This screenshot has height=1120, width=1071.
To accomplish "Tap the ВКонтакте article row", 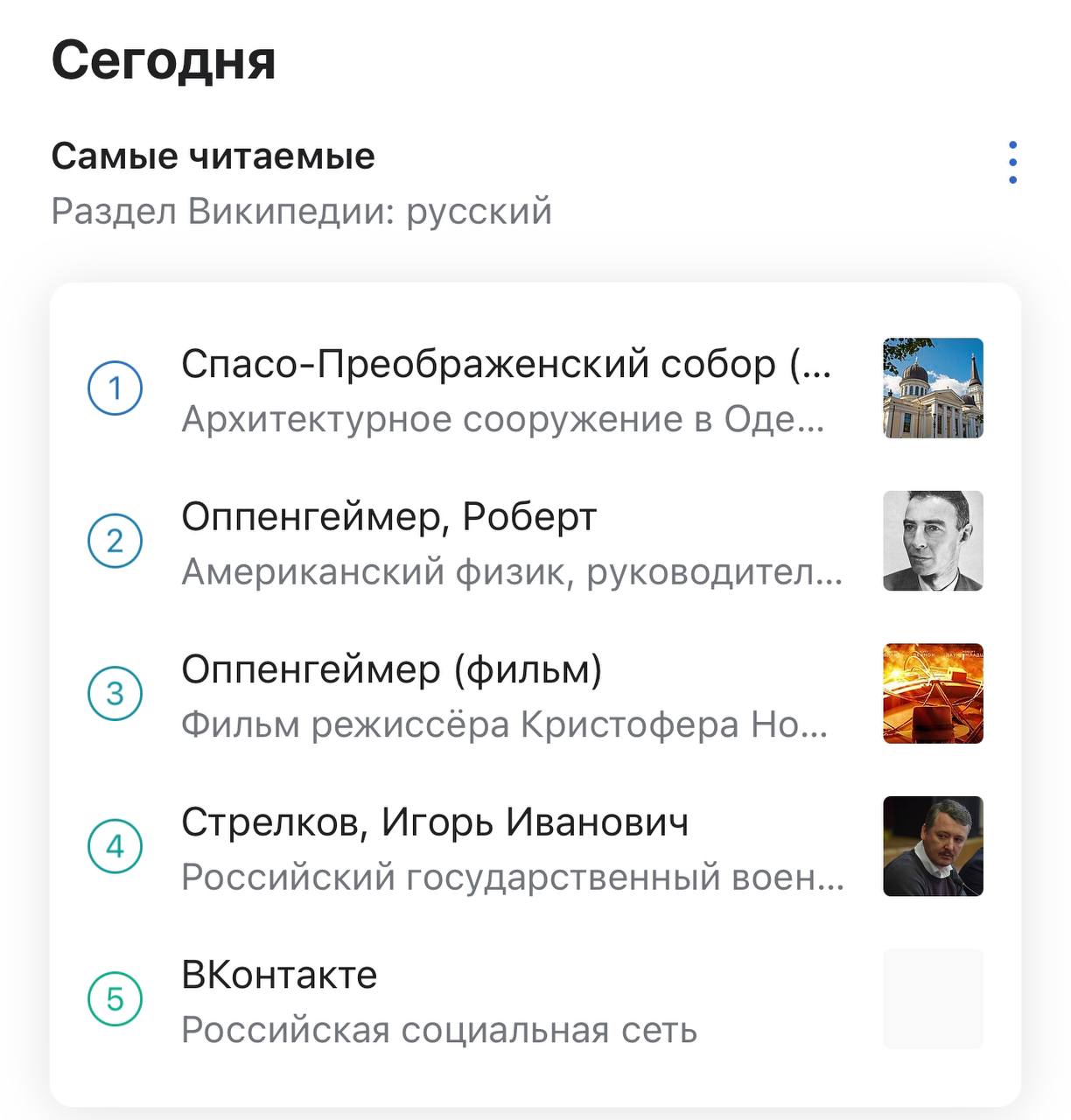I will (x=506, y=999).
